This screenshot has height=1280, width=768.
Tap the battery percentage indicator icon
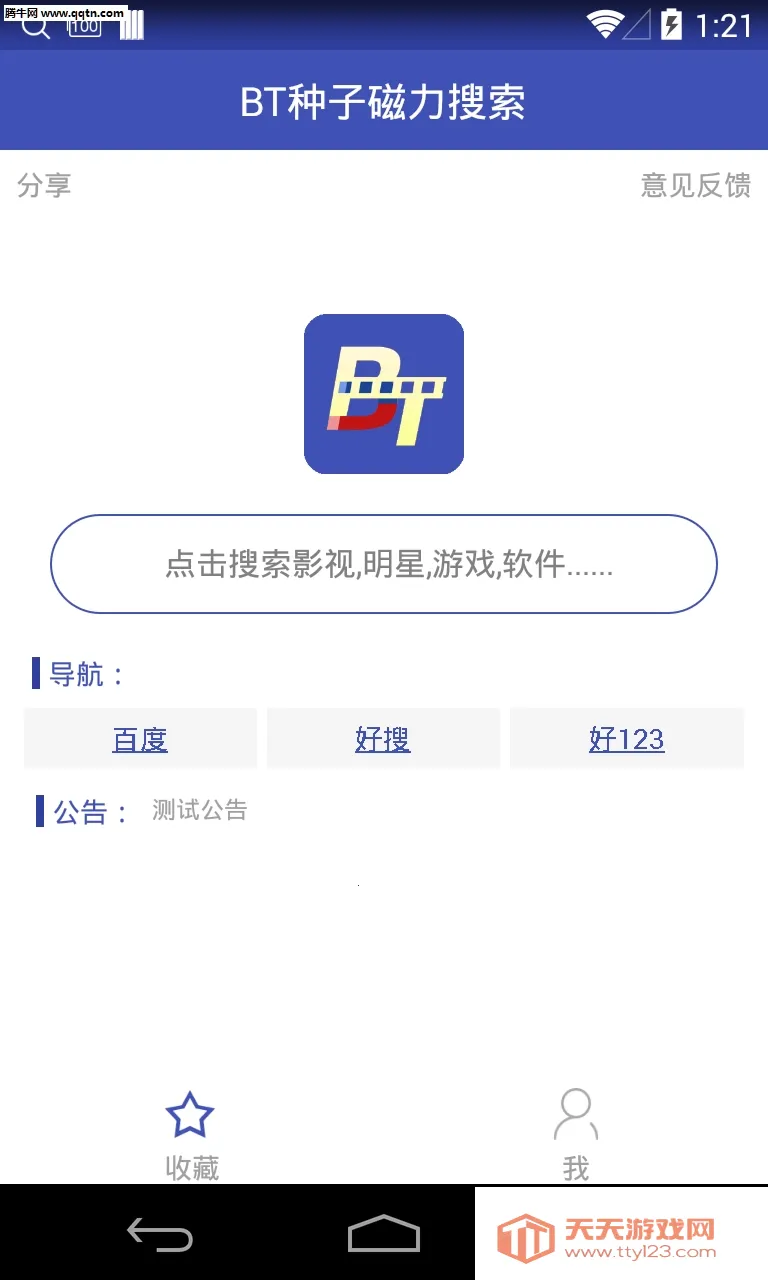85,25
